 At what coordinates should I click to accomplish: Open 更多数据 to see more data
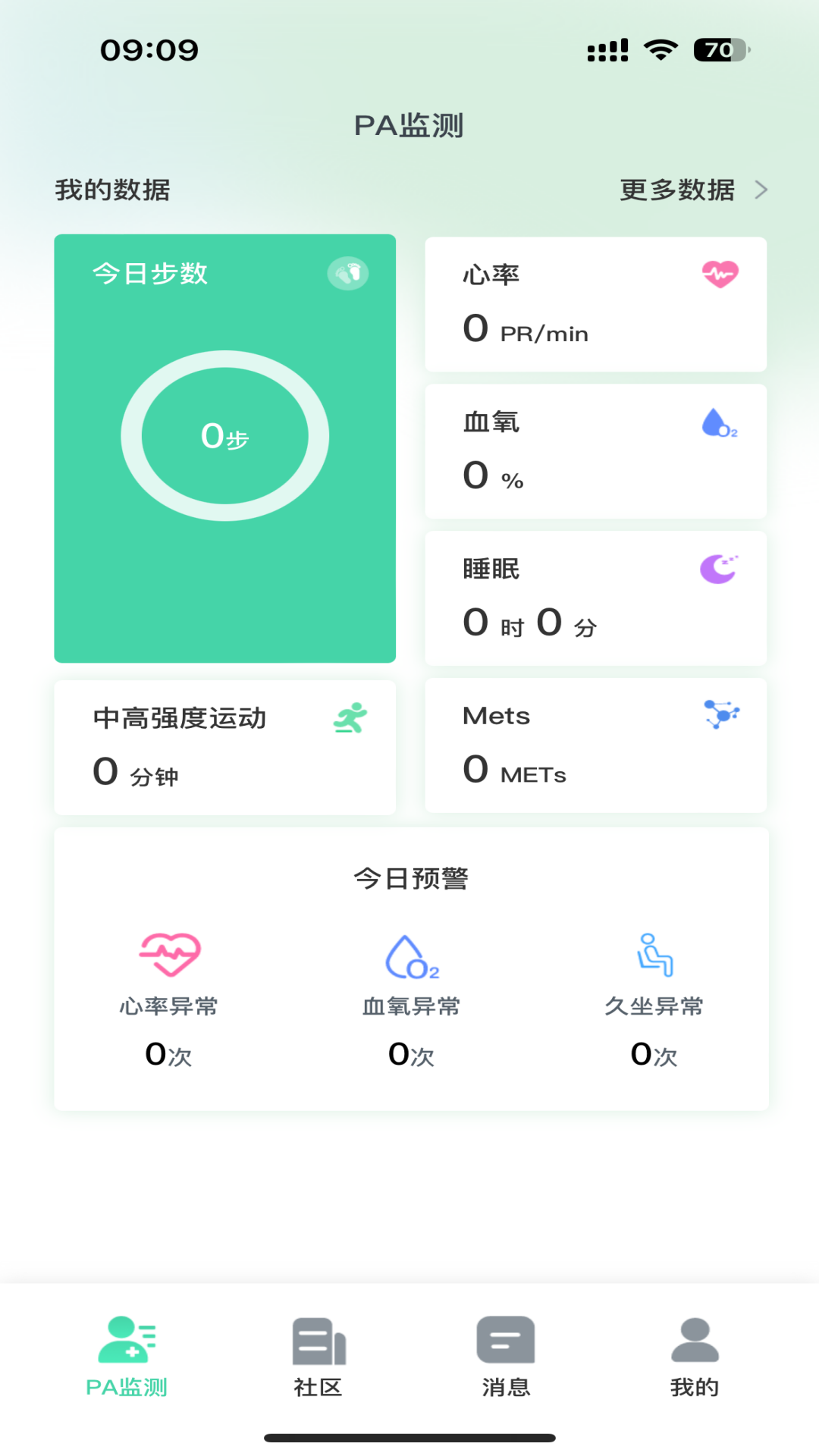[x=693, y=190]
